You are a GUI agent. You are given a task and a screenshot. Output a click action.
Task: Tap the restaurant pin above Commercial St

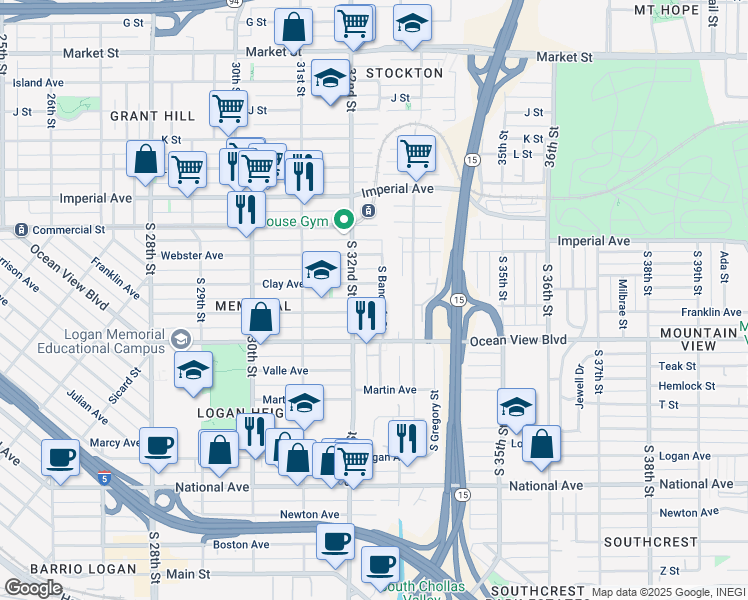pyautogui.click(x=245, y=209)
